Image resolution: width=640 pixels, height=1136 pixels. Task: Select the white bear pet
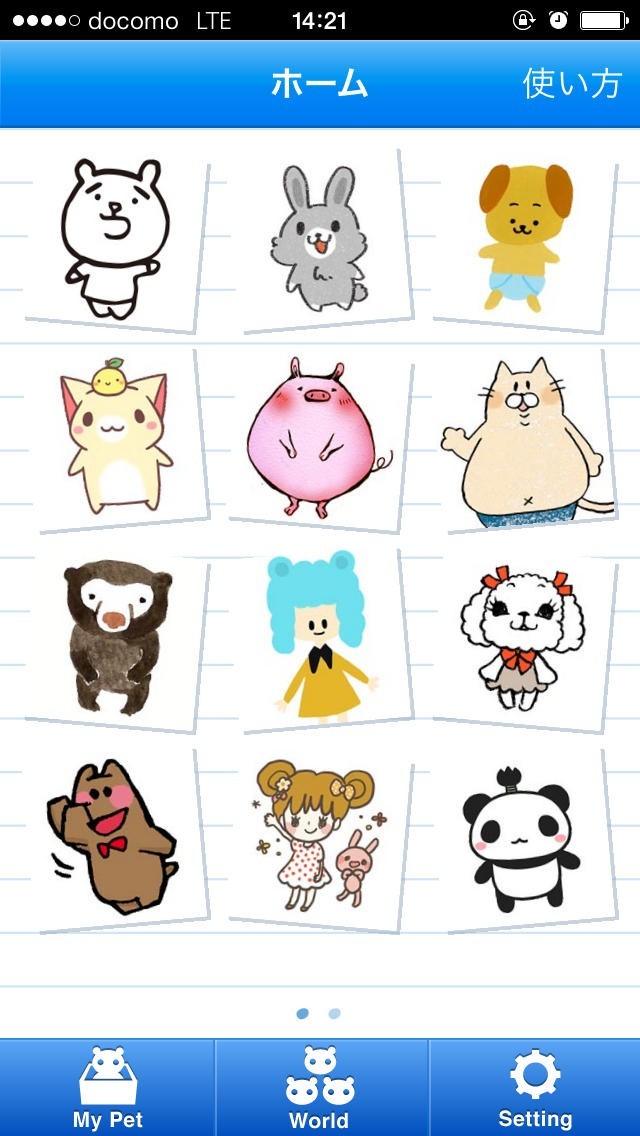tap(112, 240)
